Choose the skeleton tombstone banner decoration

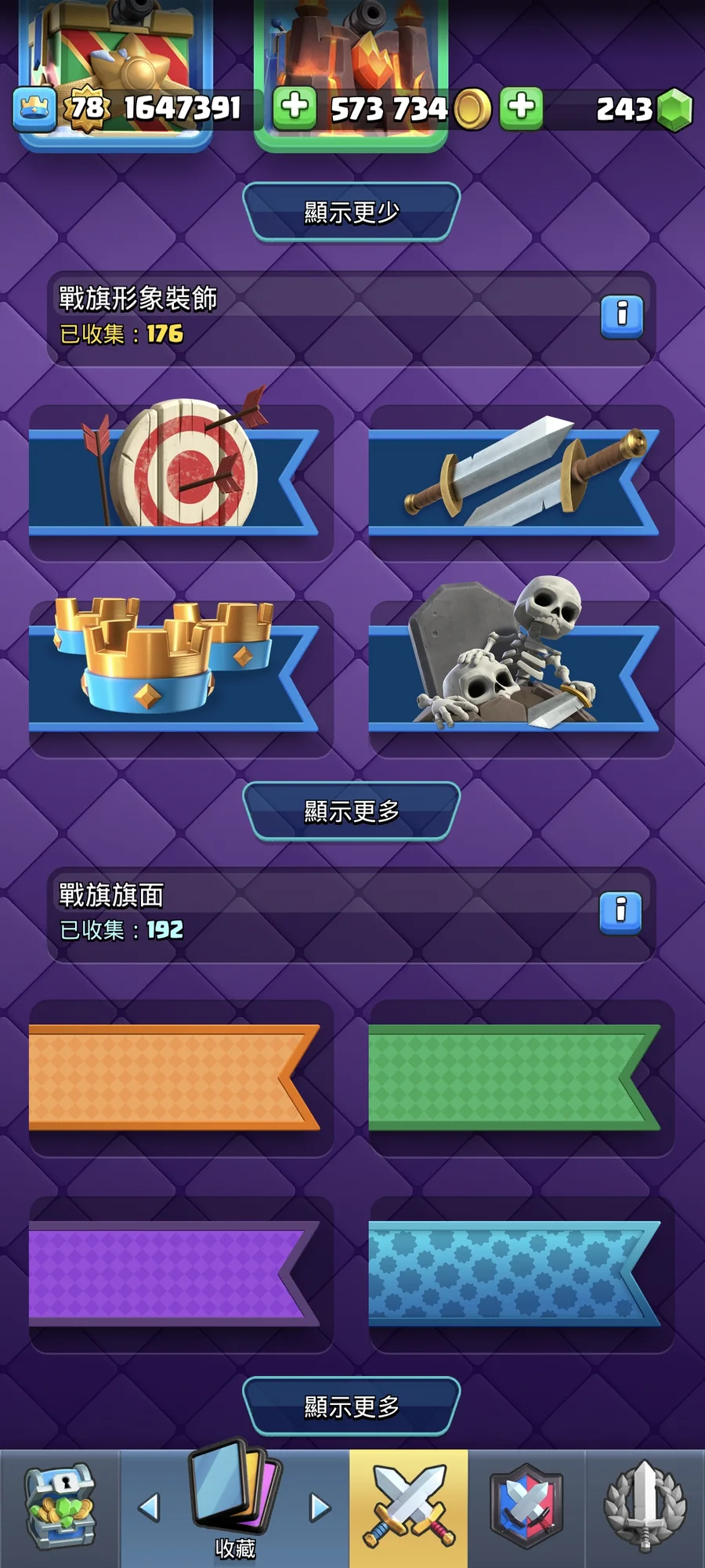coord(521,677)
